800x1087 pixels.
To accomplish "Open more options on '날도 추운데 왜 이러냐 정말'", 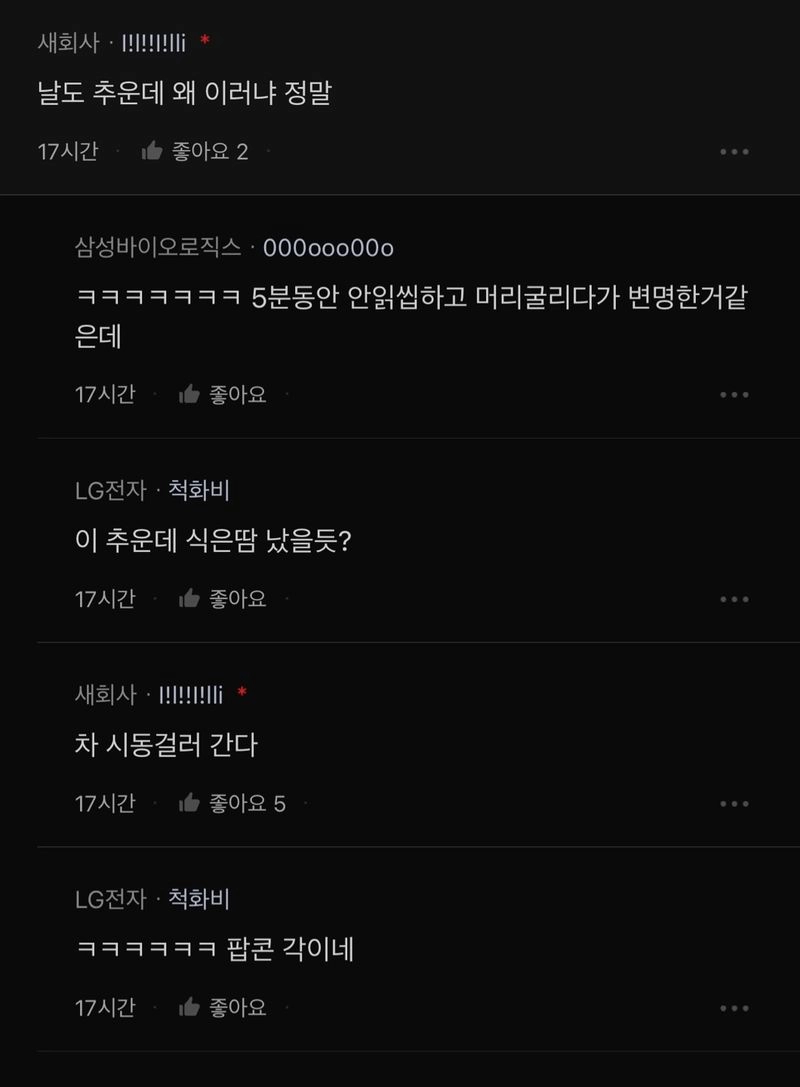I will pyautogui.click(x=734, y=152).
